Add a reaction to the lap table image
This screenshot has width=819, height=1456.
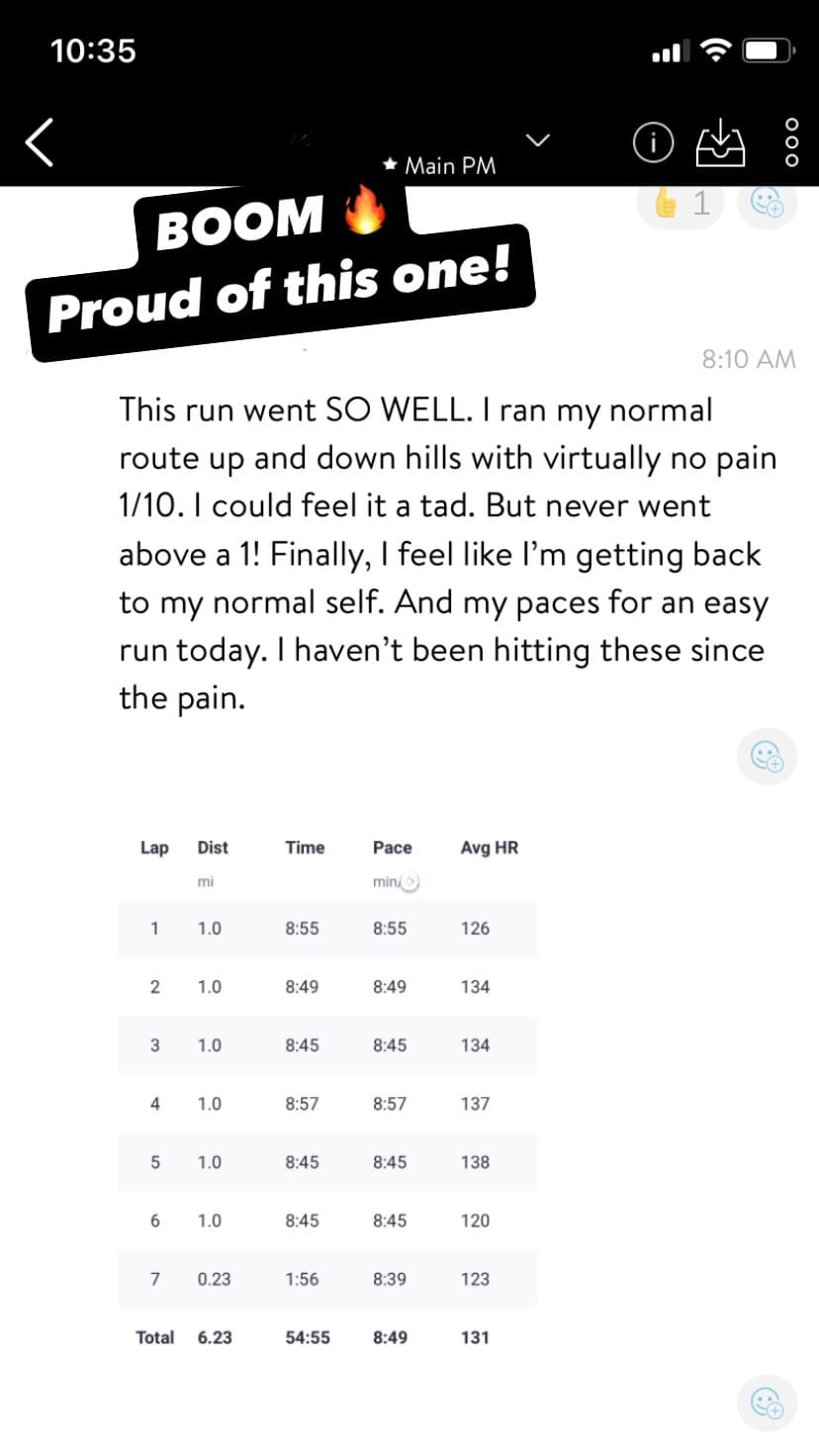coord(767,1403)
